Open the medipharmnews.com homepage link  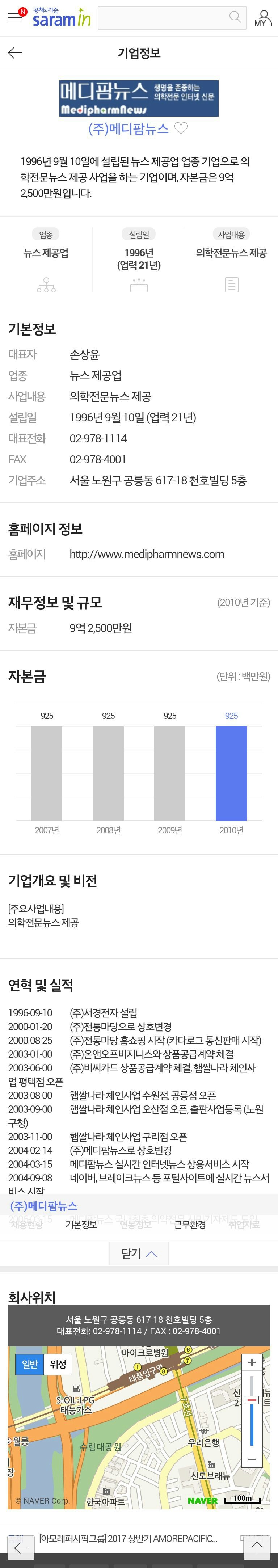(x=147, y=554)
